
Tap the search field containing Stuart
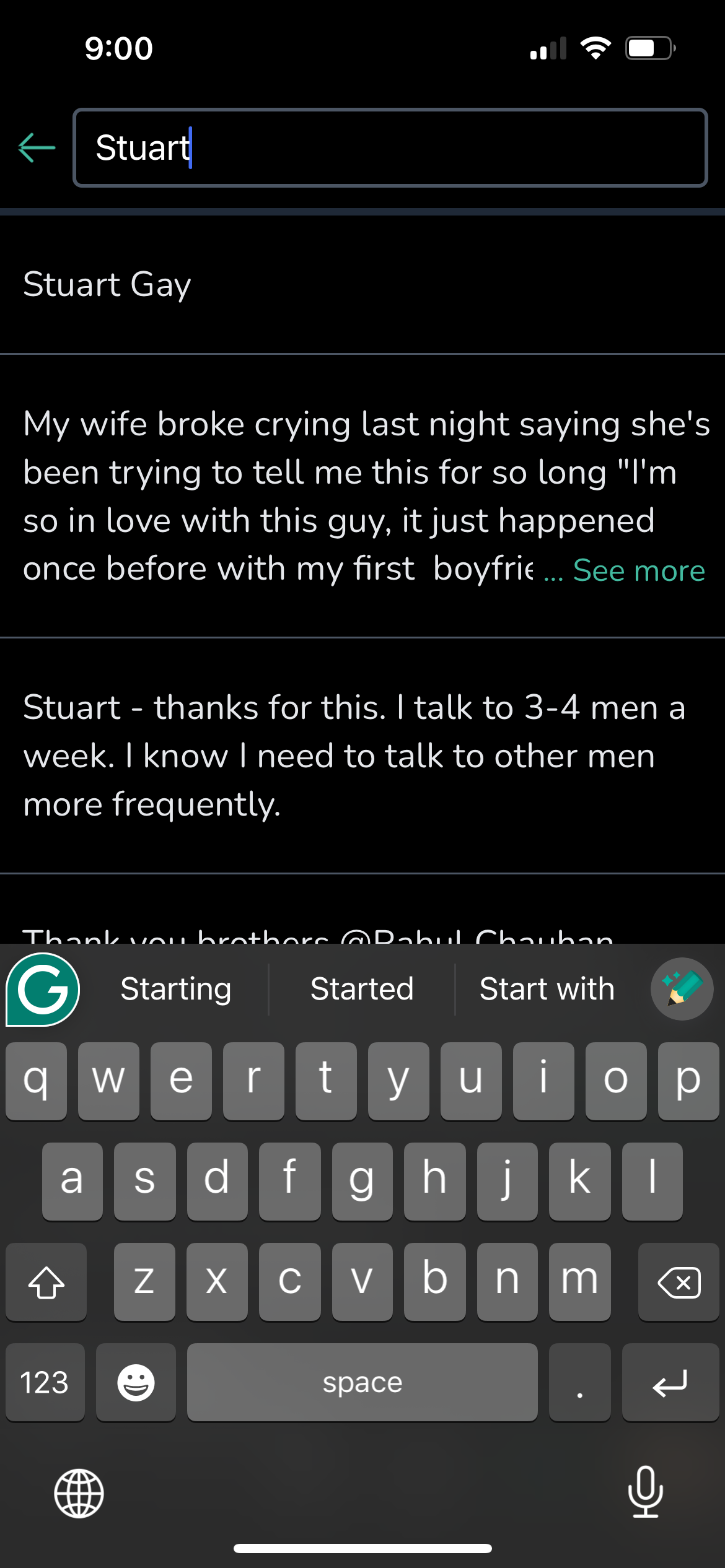tap(390, 148)
